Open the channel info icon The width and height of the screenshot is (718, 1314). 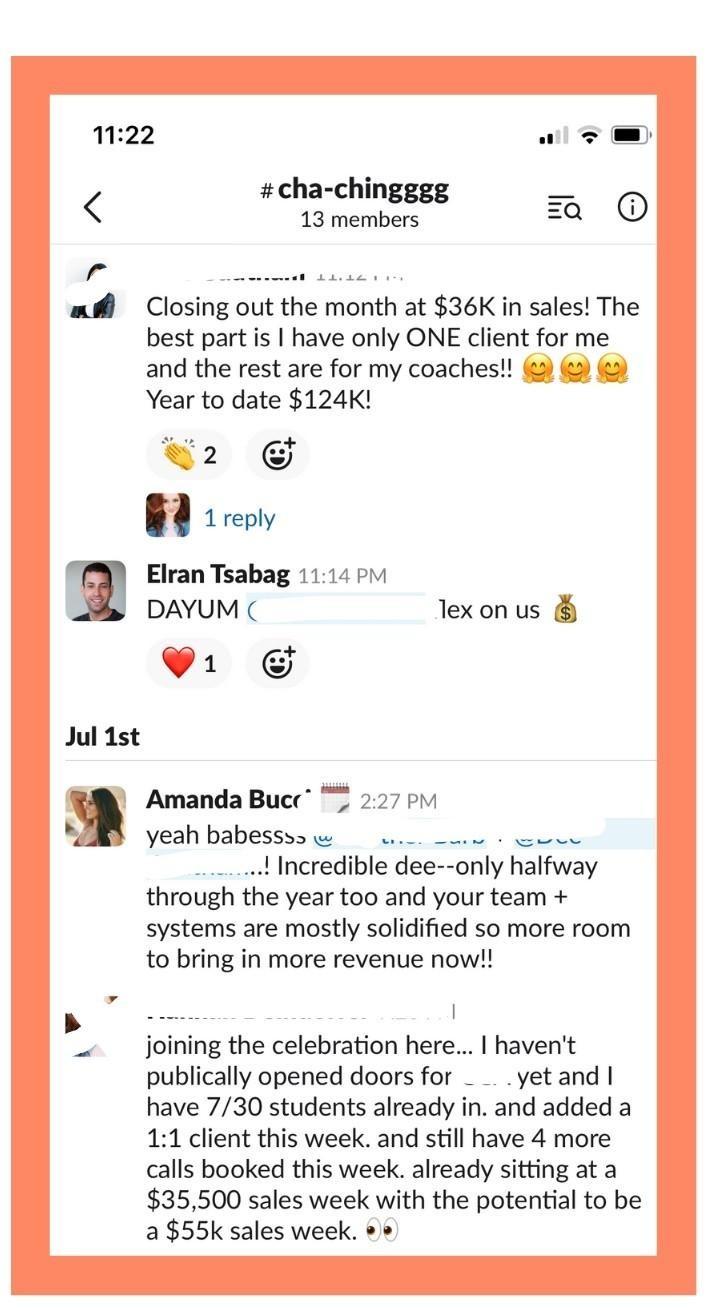(x=632, y=207)
